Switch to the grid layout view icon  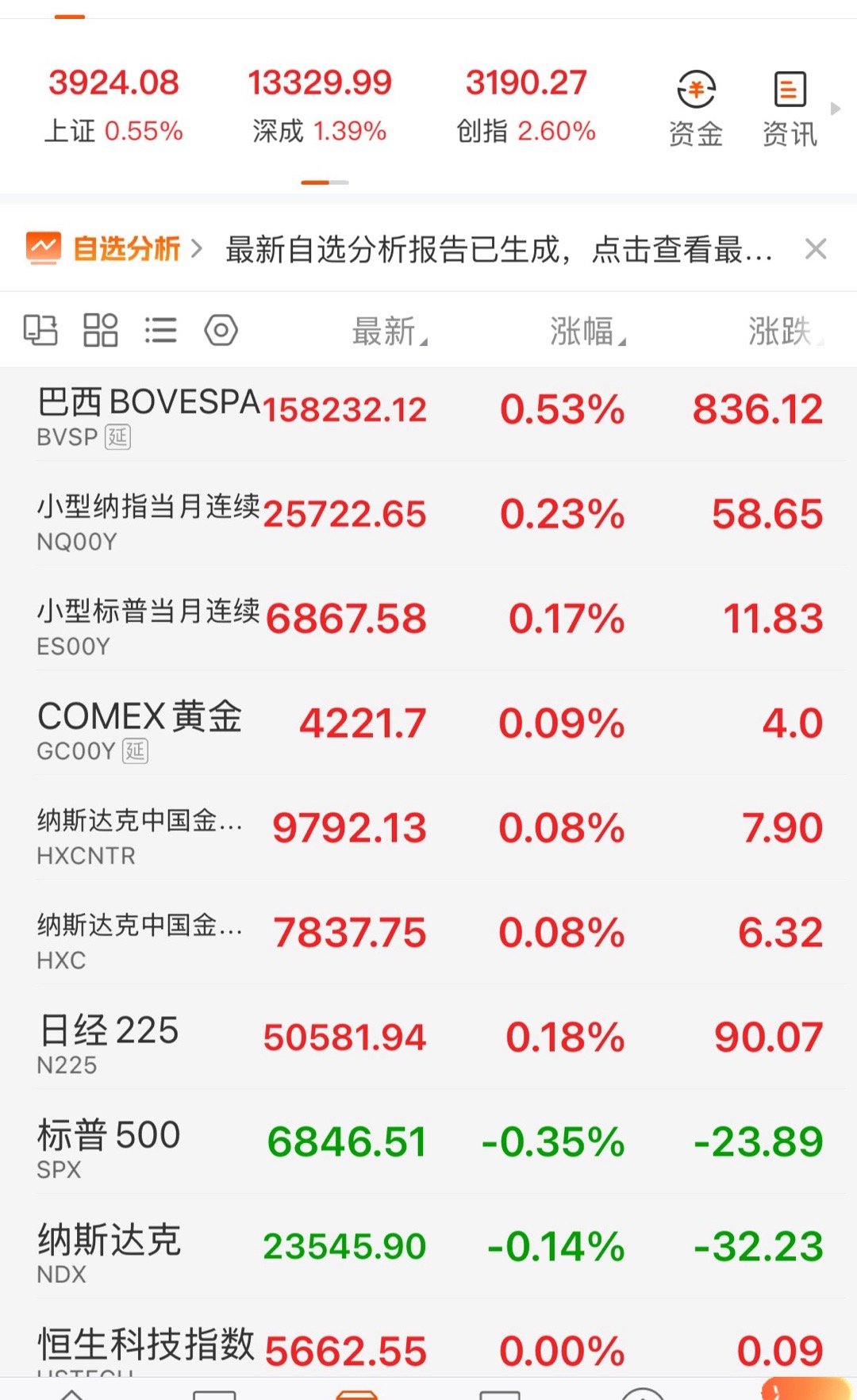click(x=101, y=330)
